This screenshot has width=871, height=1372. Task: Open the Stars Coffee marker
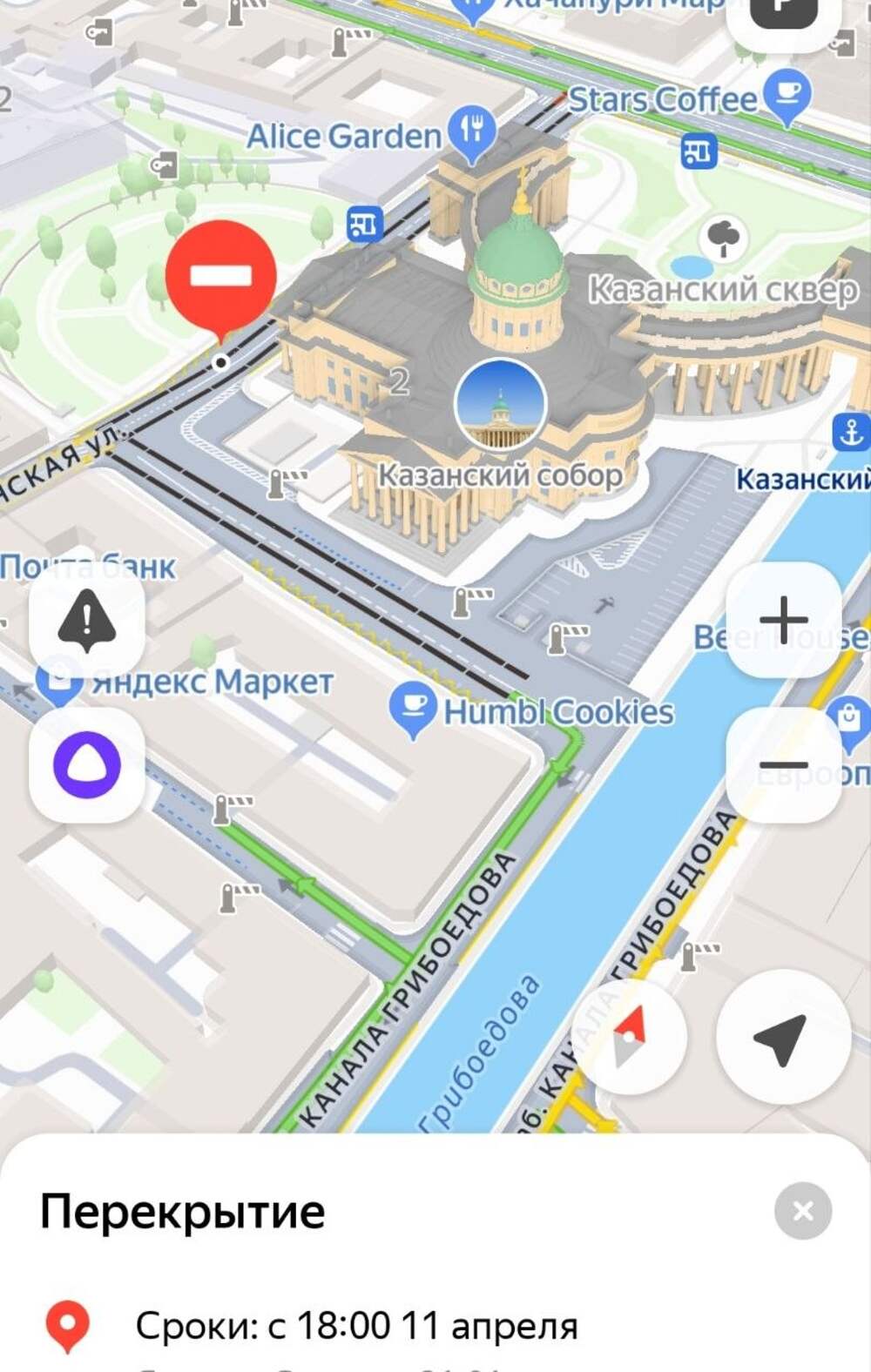pyautogui.click(x=787, y=94)
